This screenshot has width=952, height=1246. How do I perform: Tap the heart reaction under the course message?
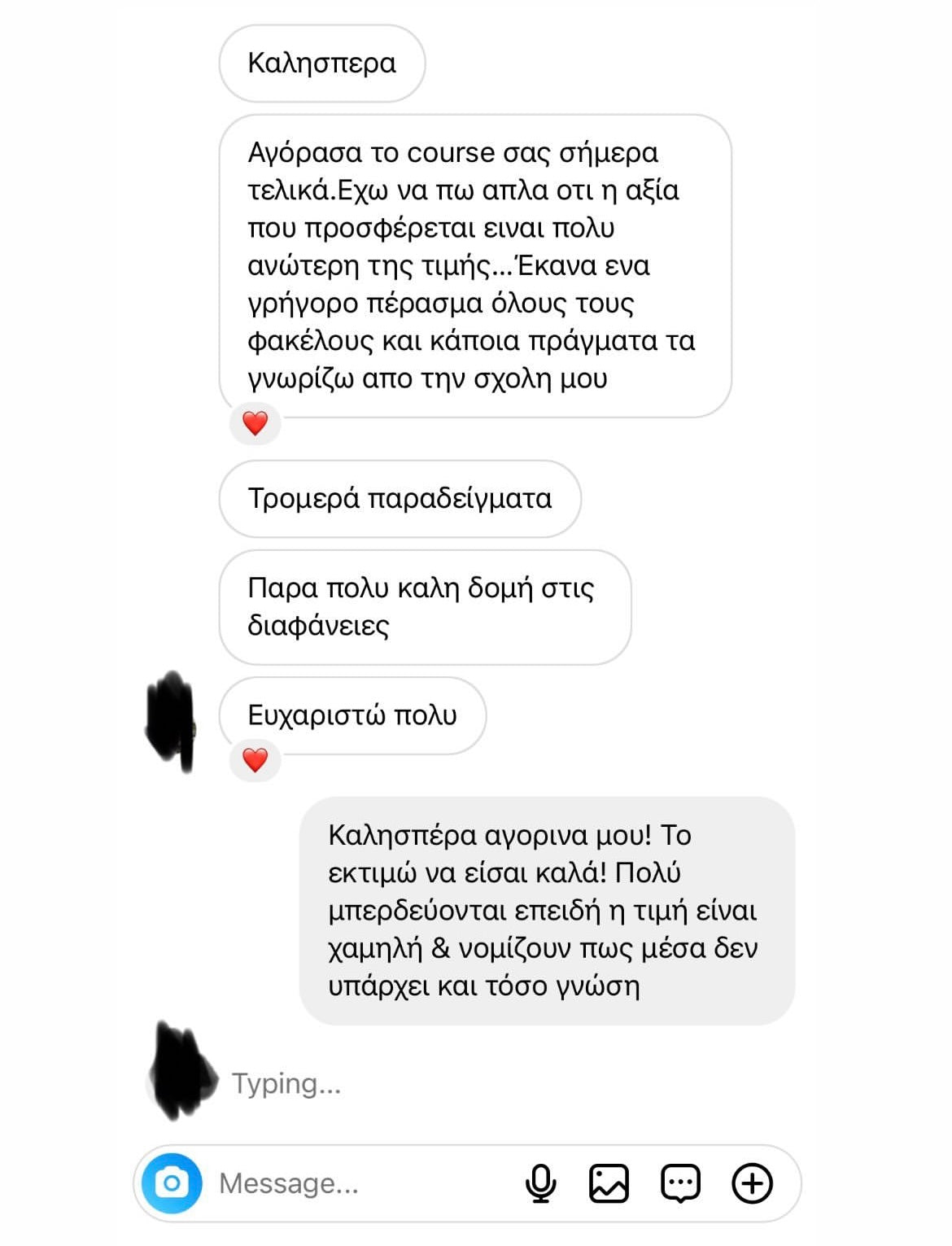tap(255, 422)
